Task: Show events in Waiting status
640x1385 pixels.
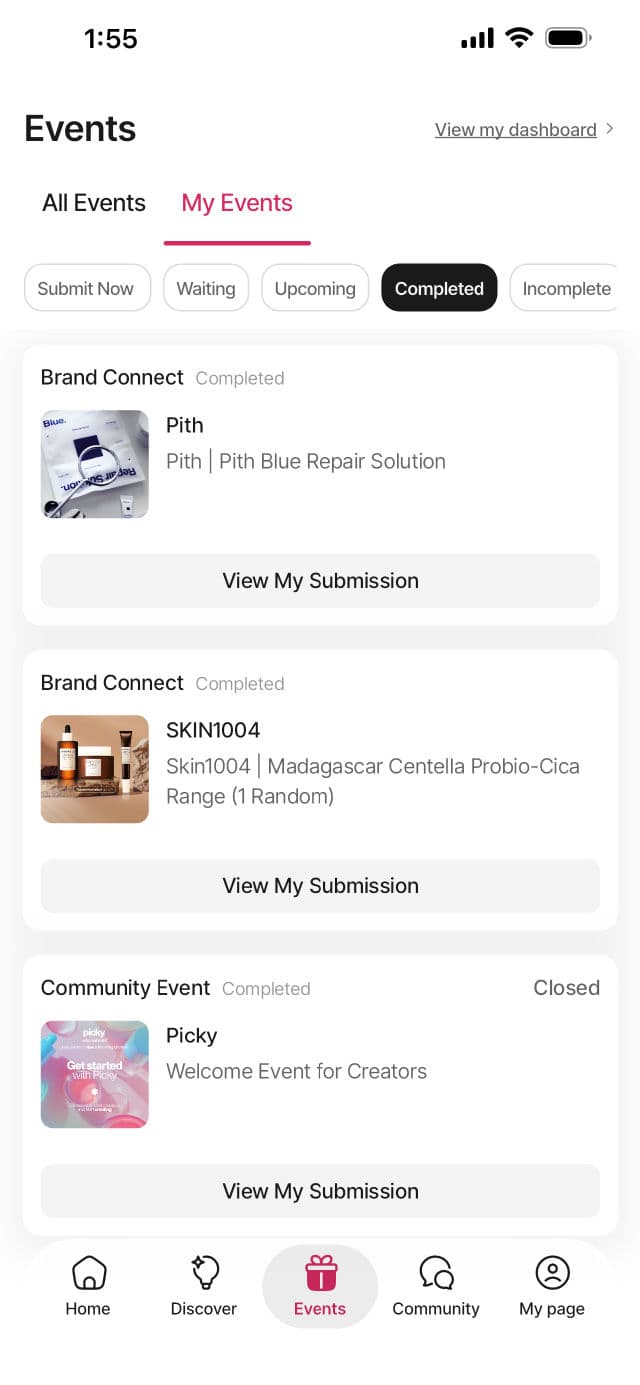Action: click(x=206, y=288)
